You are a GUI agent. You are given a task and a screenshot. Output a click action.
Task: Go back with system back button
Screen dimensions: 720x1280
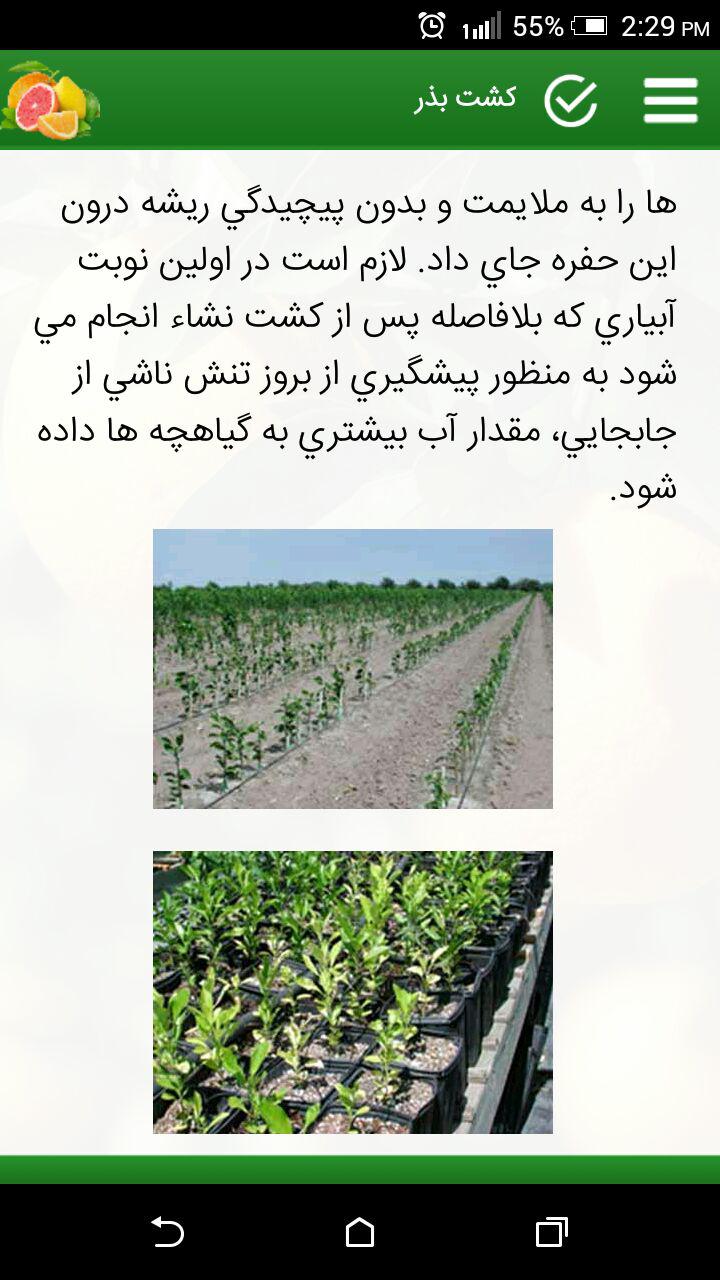pos(167,1231)
